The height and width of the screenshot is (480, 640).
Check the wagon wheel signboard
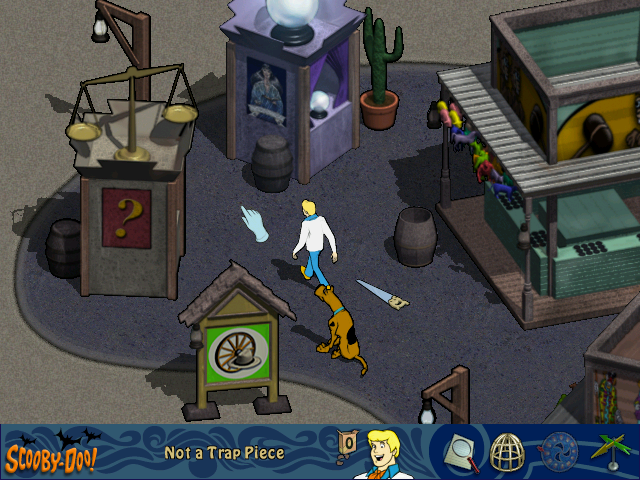(236, 345)
